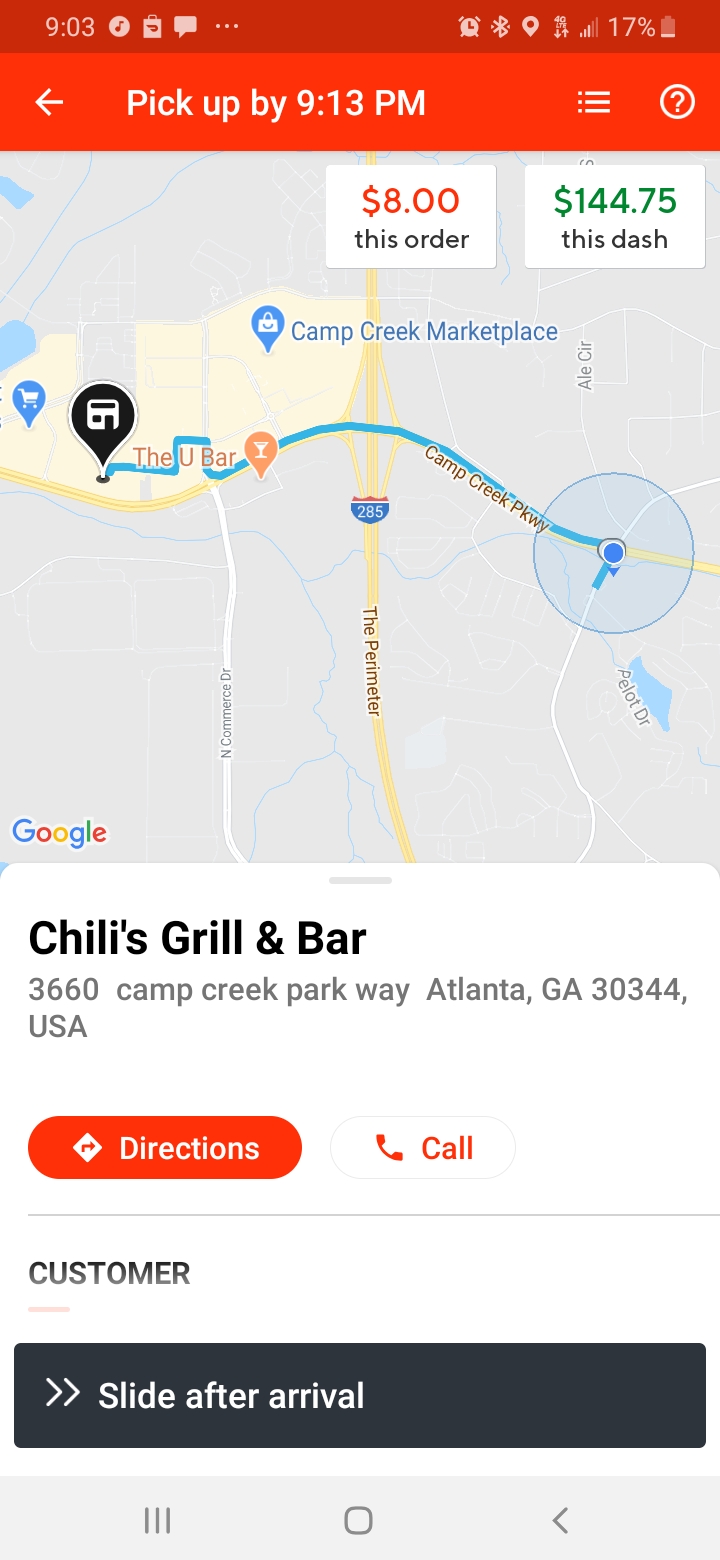This screenshot has height=1560, width=720.
Task: Tap the recent apps button in navigation bar
Action: [x=157, y=1518]
